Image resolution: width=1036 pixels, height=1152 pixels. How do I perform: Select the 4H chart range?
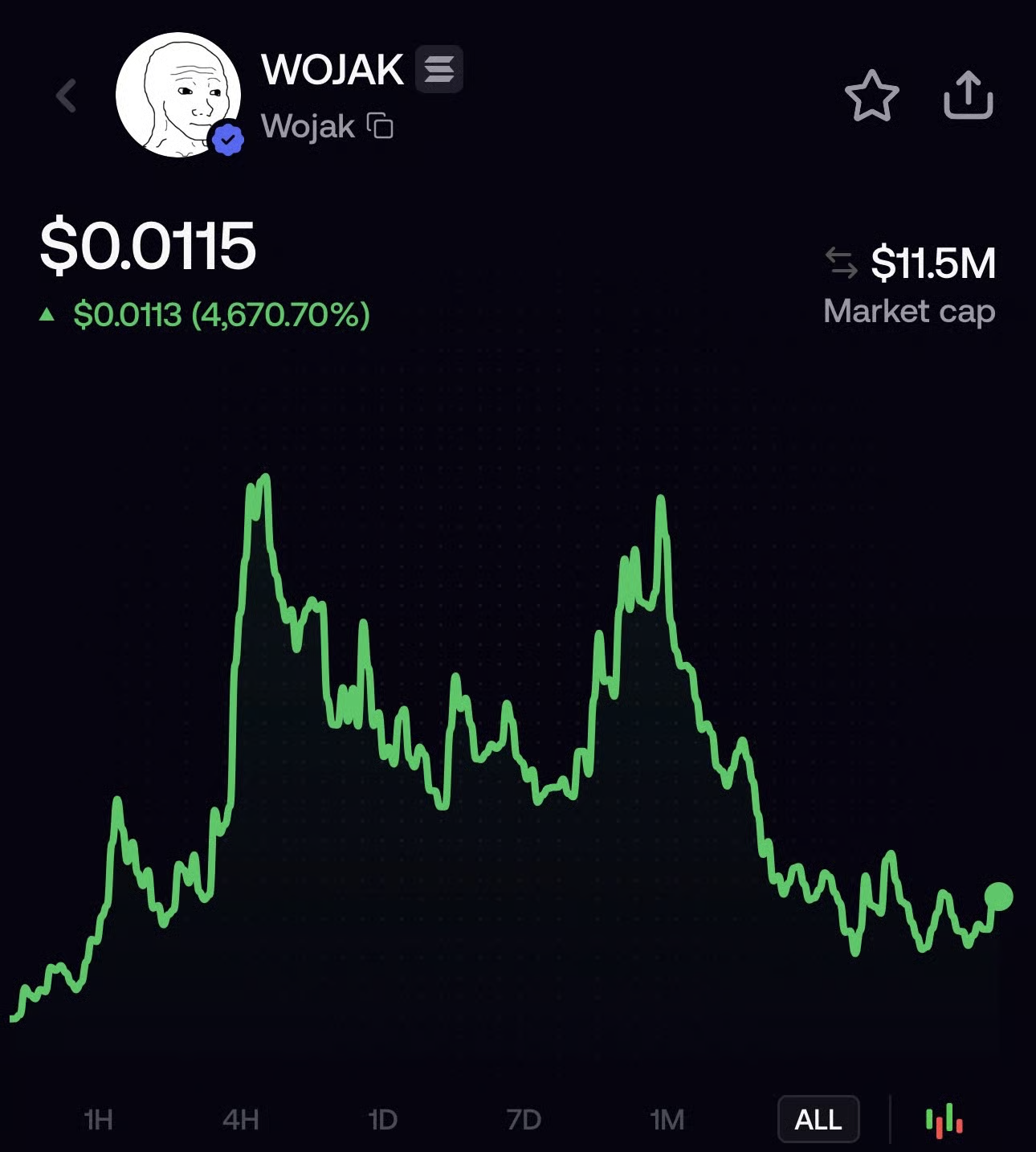tap(240, 1119)
